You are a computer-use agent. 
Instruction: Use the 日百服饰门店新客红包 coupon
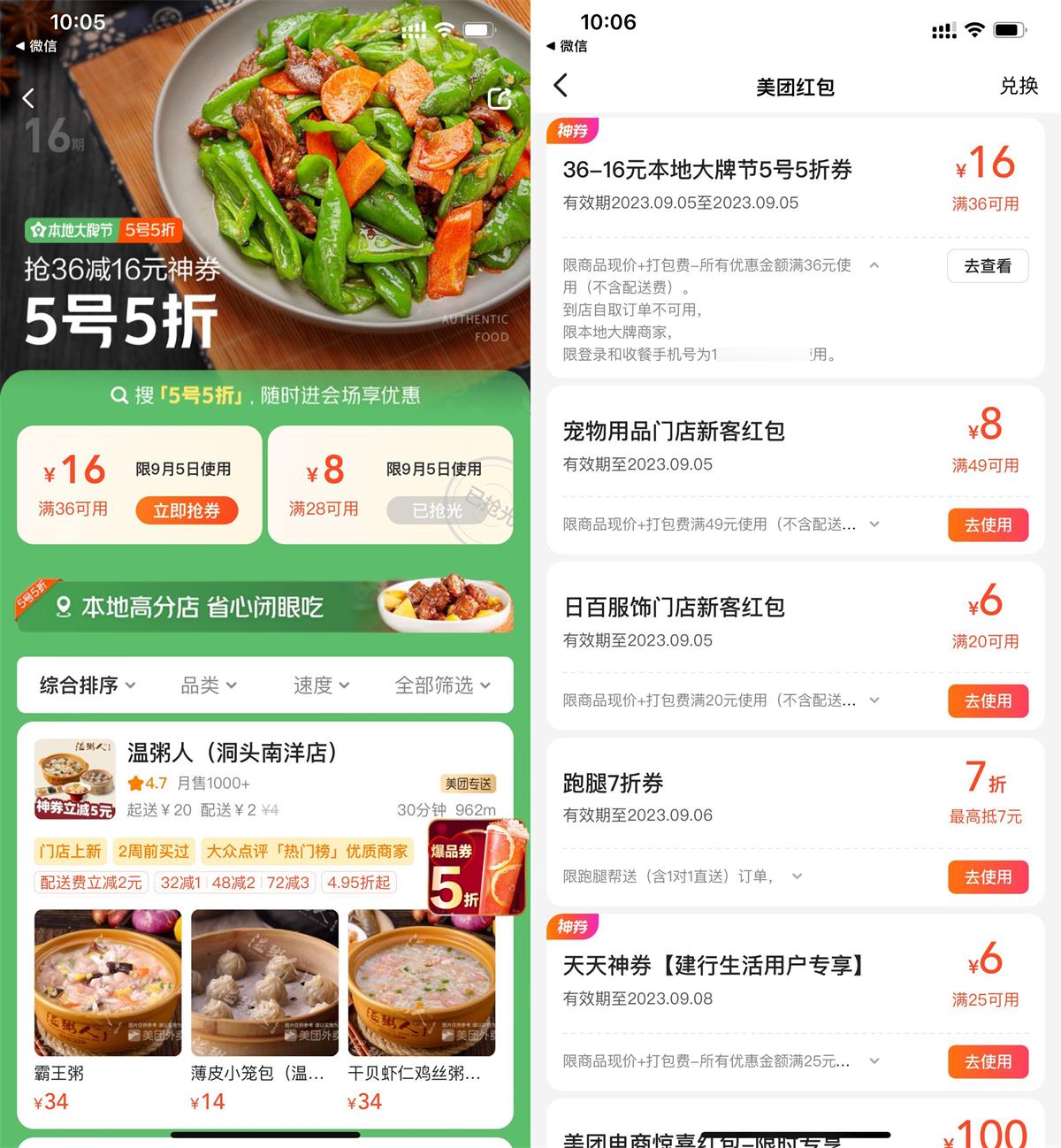coord(987,700)
